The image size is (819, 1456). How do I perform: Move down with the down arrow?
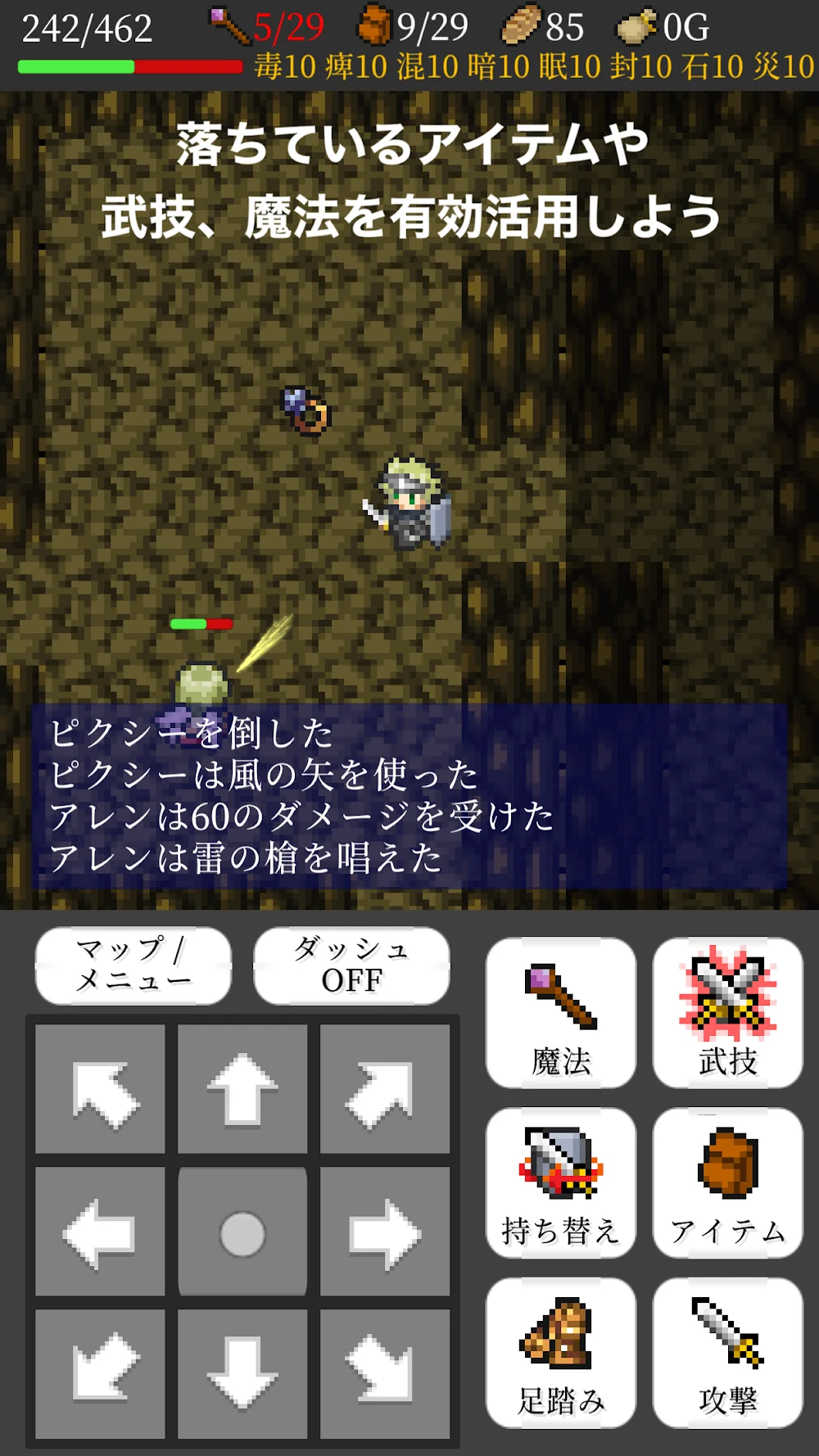pos(242,1373)
